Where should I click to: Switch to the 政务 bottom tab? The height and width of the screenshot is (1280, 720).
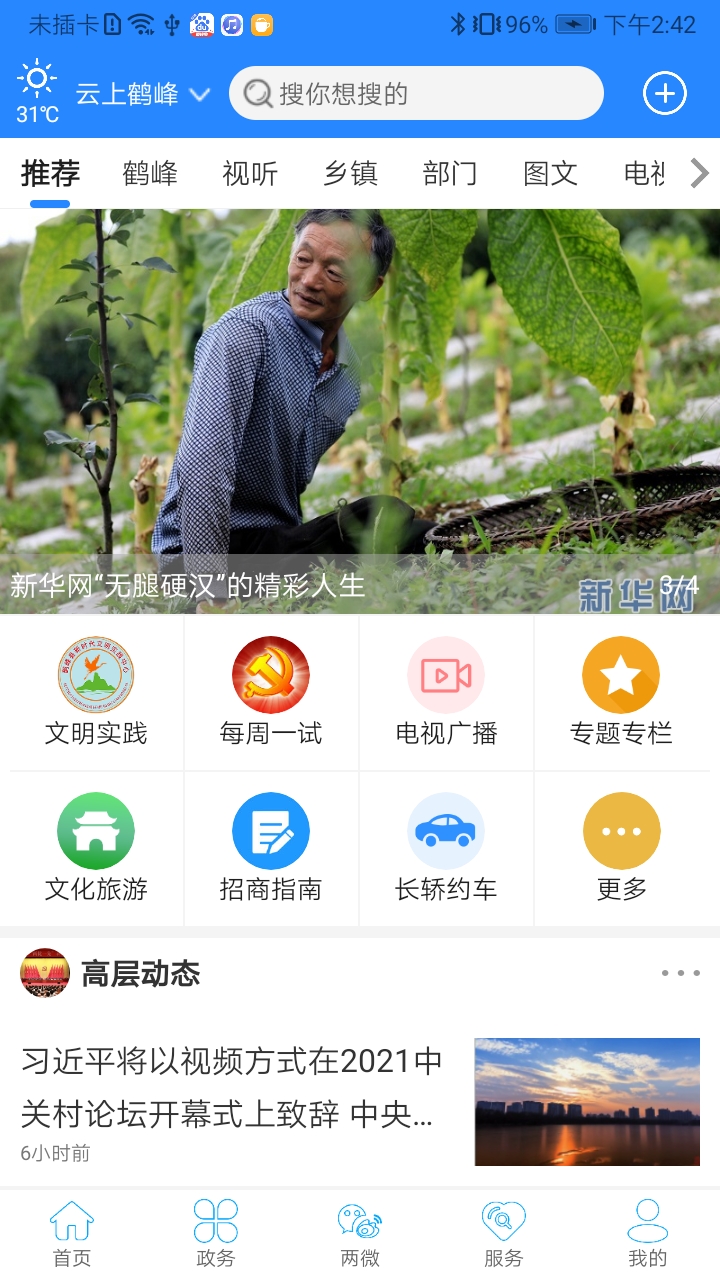pyautogui.click(x=216, y=1233)
